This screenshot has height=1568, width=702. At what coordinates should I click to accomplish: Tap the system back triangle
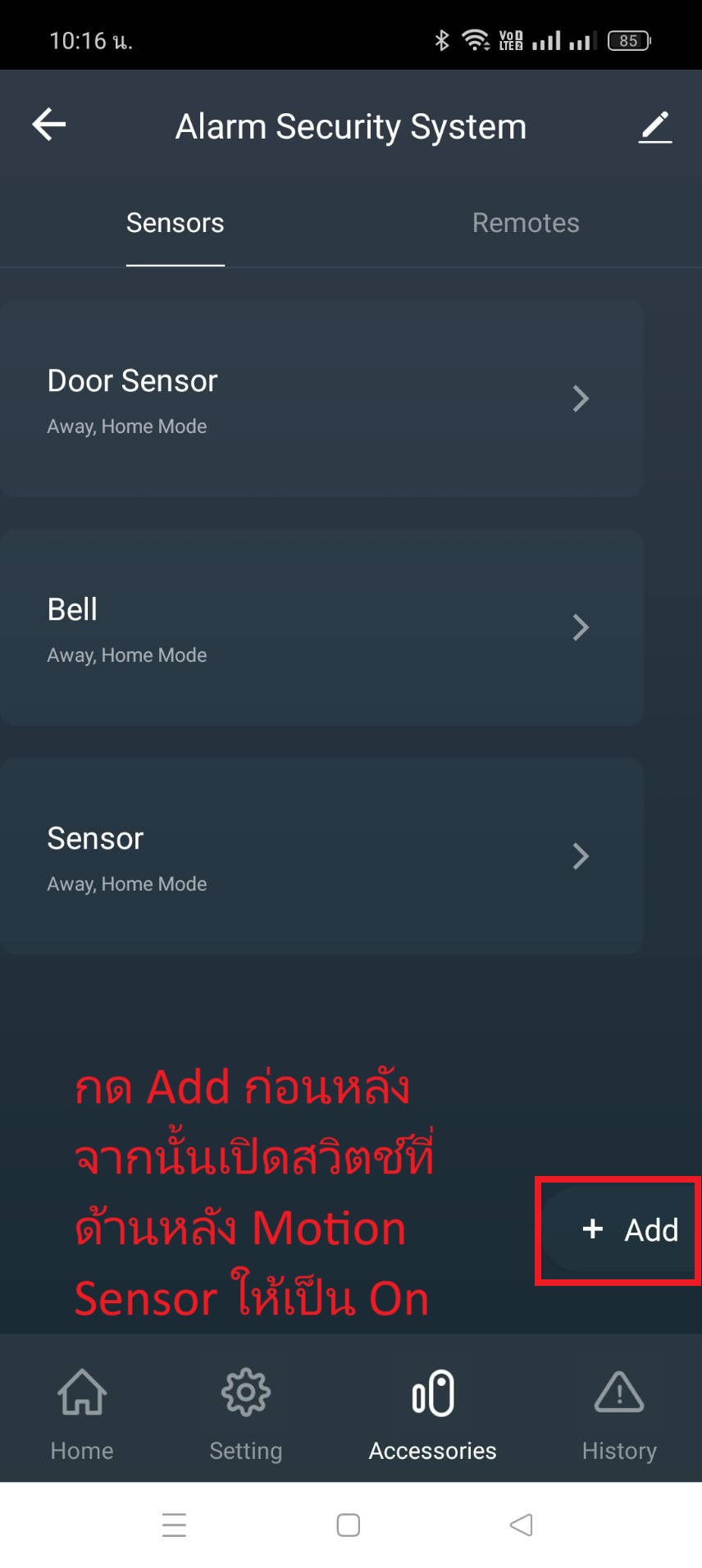tap(521, 1525)
